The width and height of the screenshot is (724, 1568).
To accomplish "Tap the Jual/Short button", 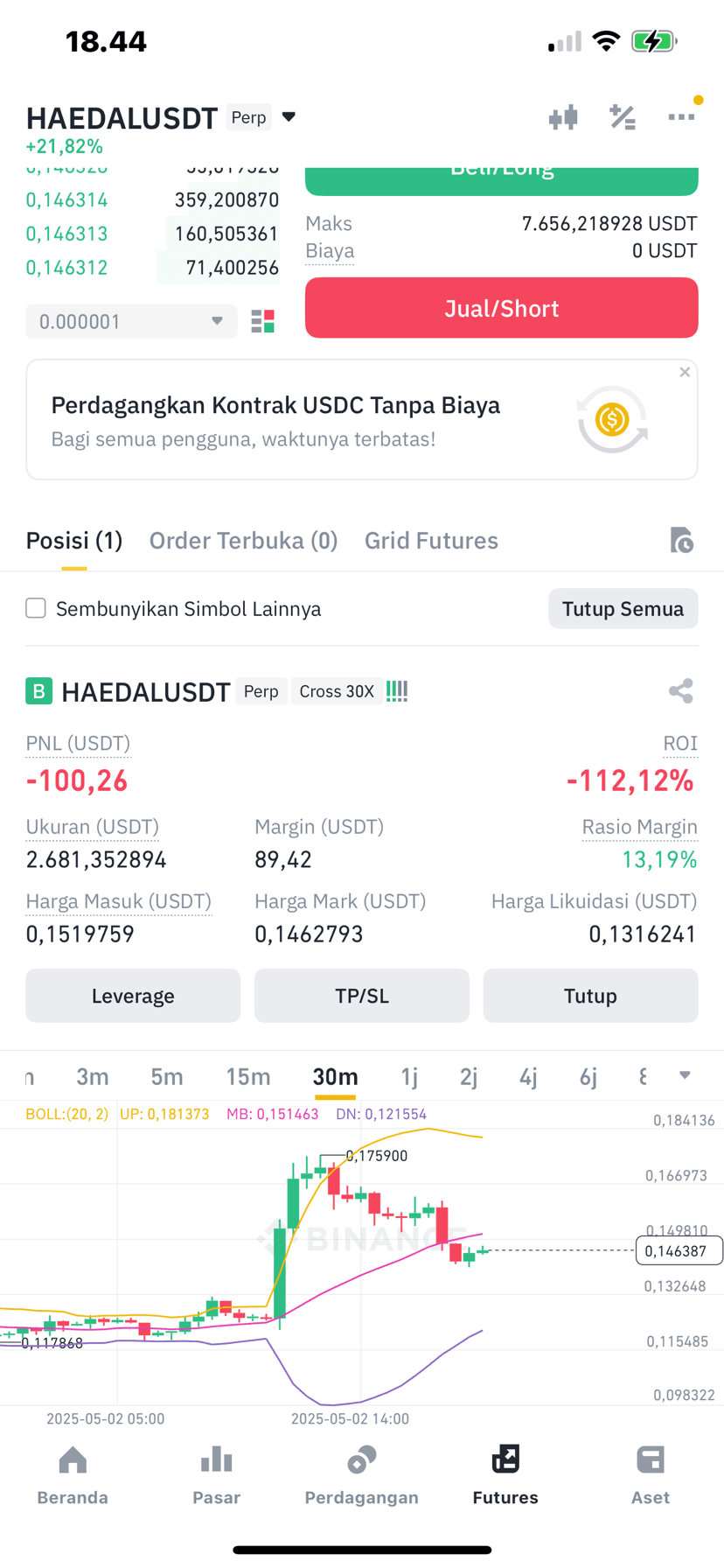I will tap(501, 308).
